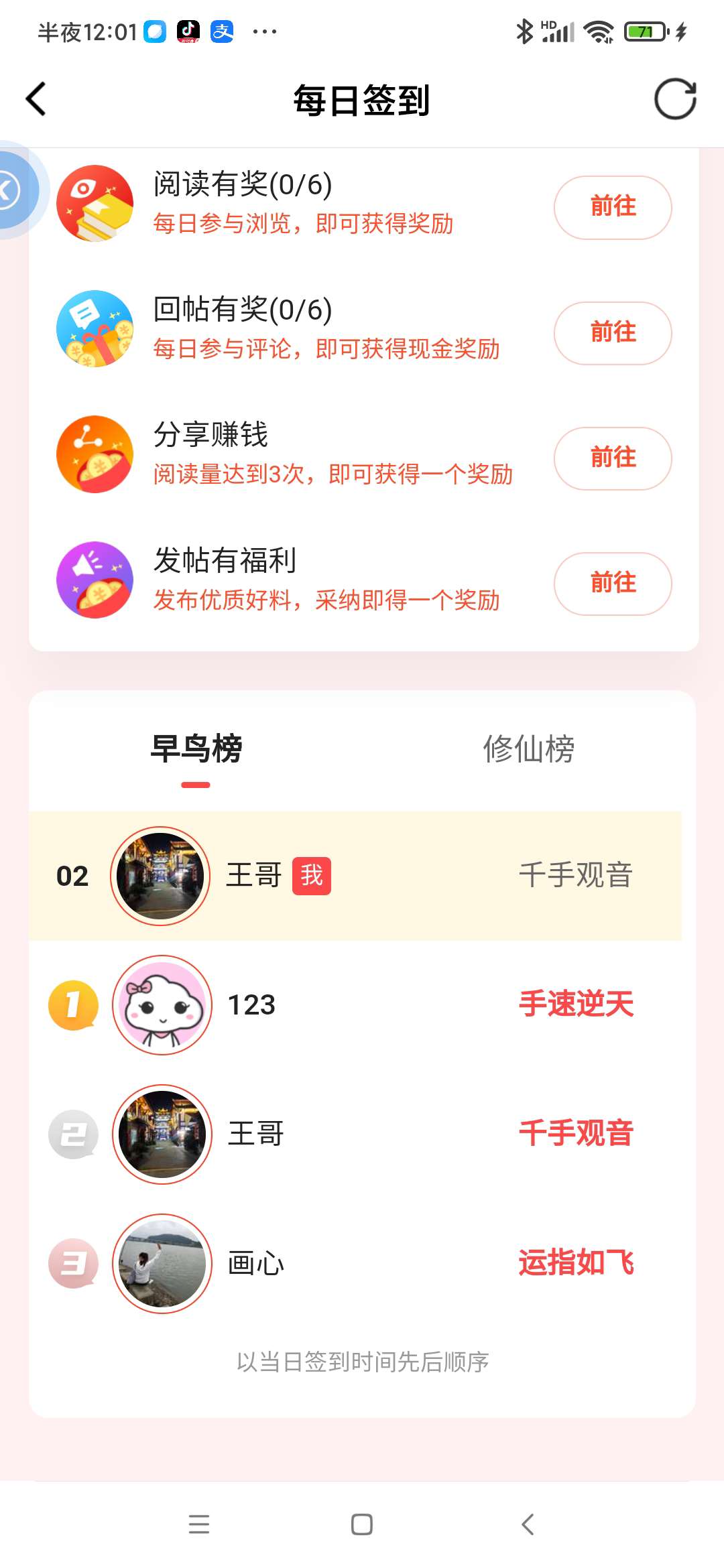
Task: Tap 前往 for 回帖有奖
Action: [612, 333]
